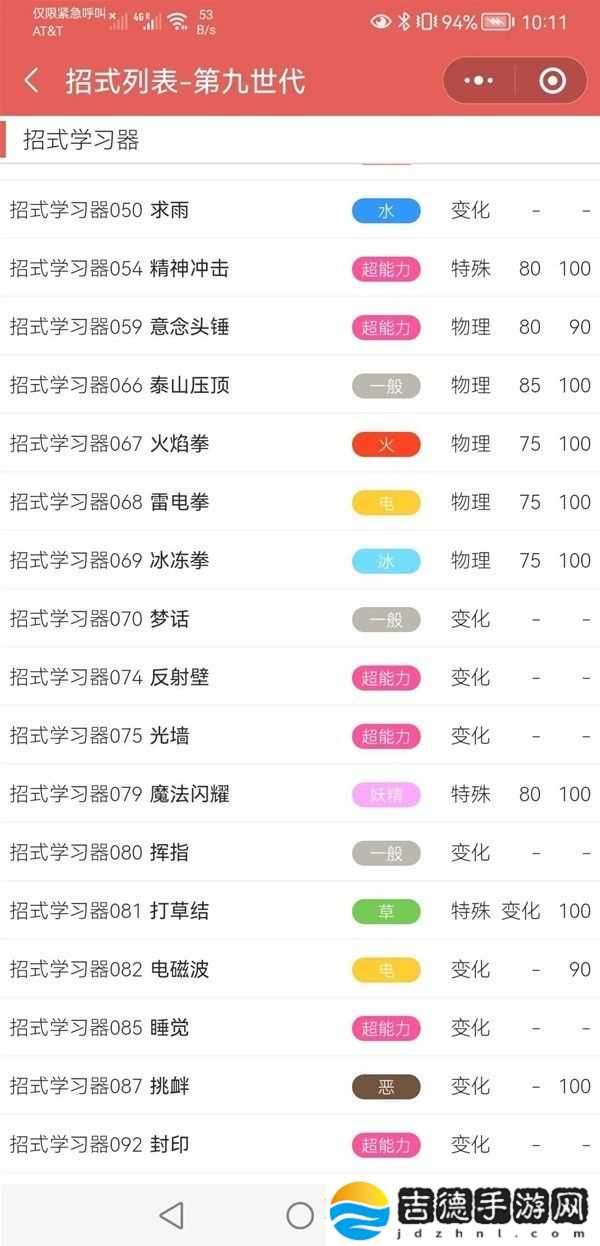The height and width of the screenshot is (1246, 600).
Task: Go back using the header arrow
Action: (x=32, y=81)
